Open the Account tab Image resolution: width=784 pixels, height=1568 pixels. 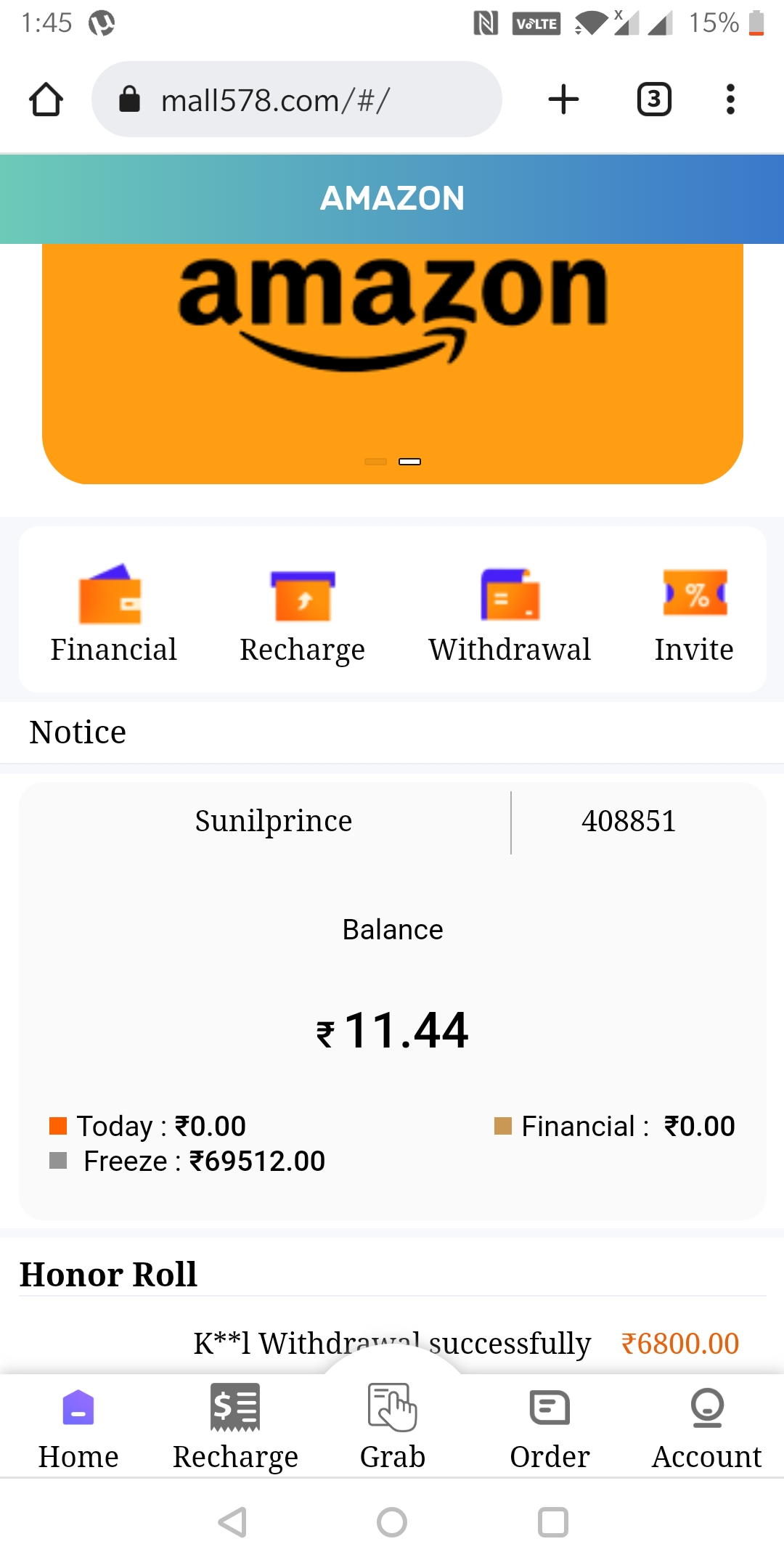(x=706, y=1426)
